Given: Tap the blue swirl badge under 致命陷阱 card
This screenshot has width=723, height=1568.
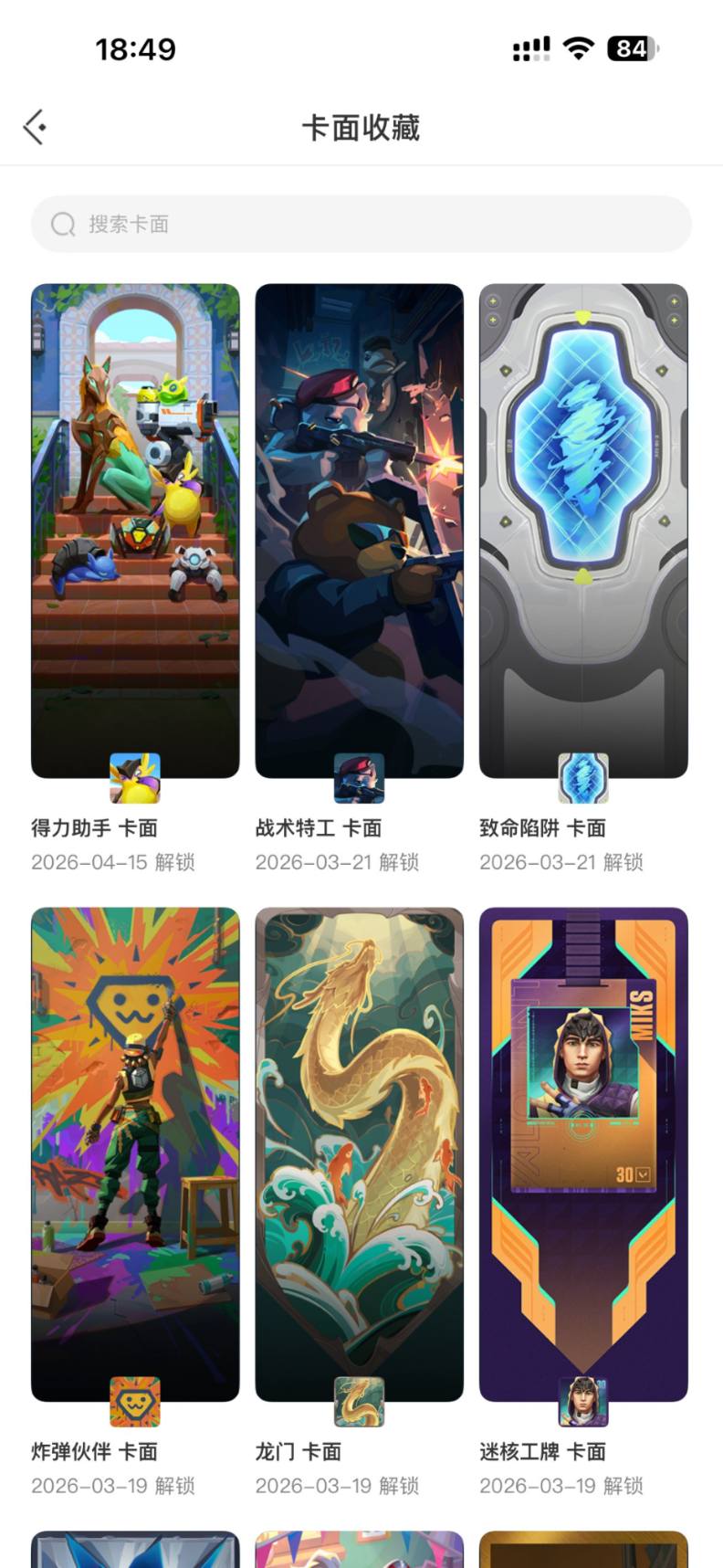Looking at the screenshot, I should (x=583, y=775).
